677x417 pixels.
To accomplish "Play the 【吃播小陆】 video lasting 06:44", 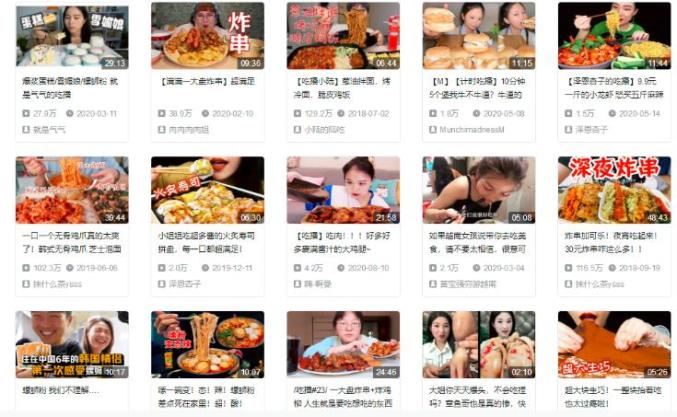I will click(343, 35).
